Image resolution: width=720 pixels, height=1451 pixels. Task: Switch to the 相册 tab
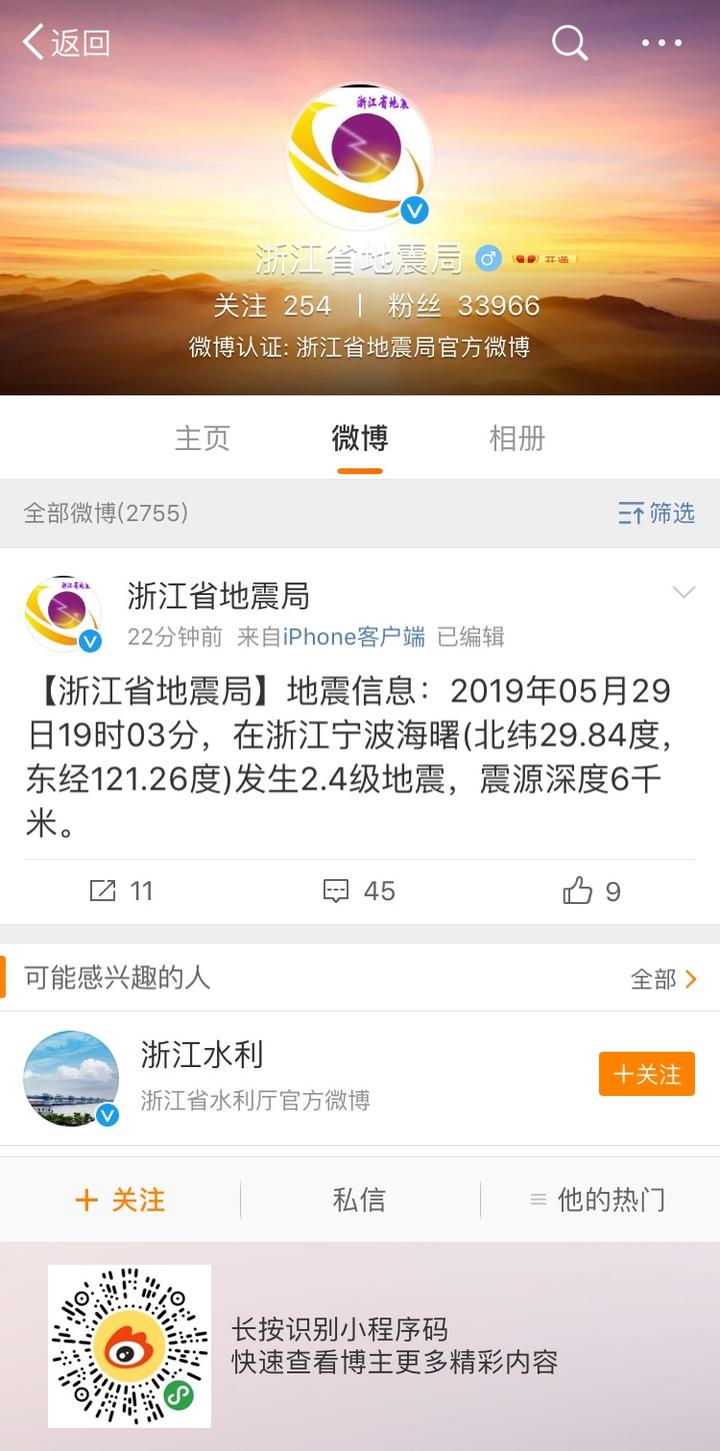coord(517,438)
